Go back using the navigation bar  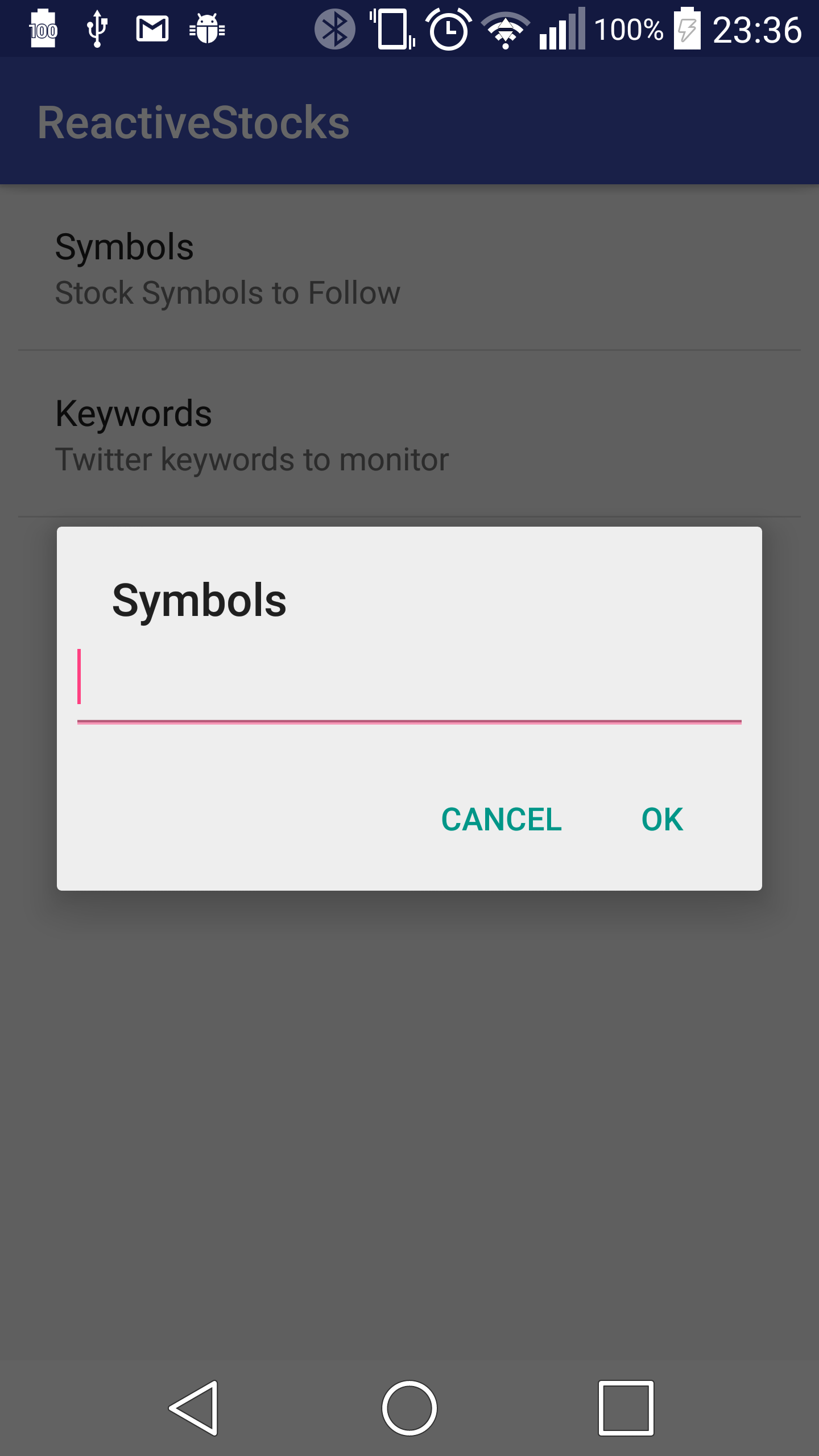pyautogui.click(x=194, y=1408)
